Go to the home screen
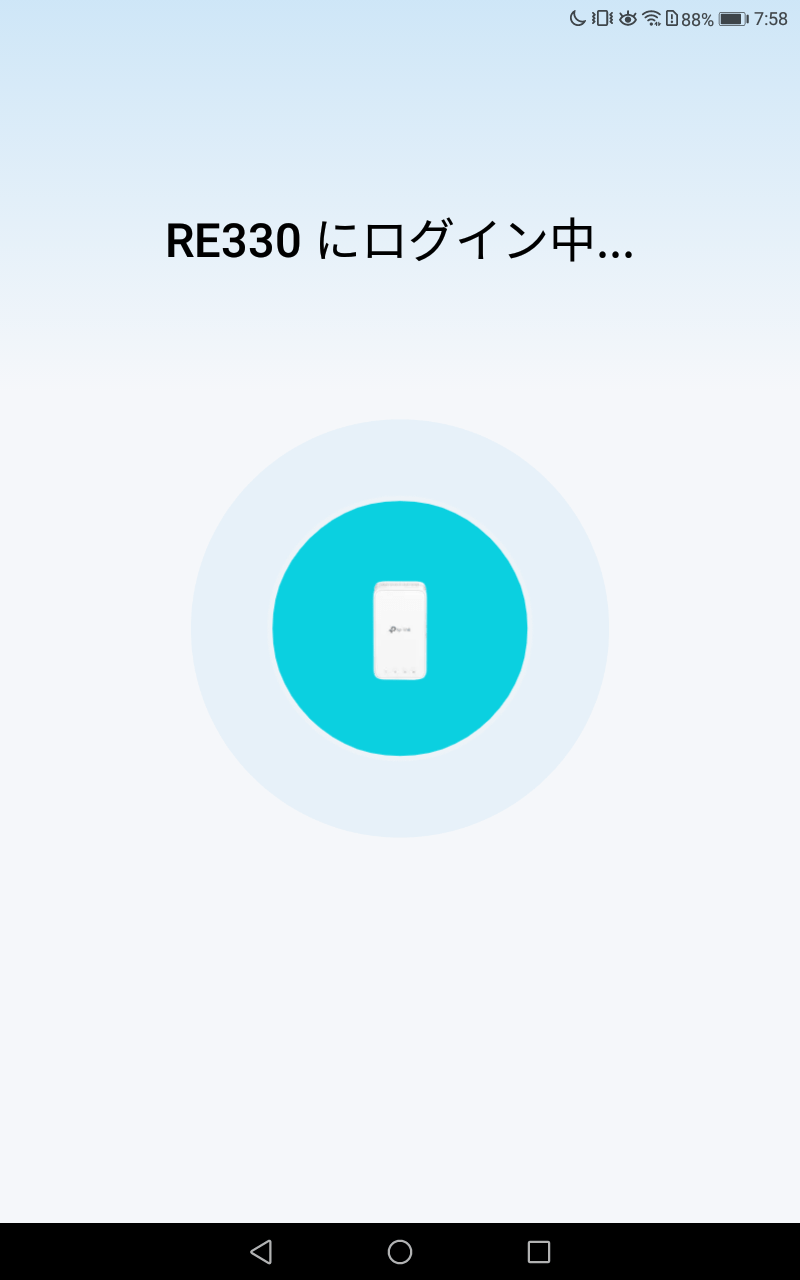This screenshot has height=1280, width=800. pyautogui.click(x=400, y=1251)
